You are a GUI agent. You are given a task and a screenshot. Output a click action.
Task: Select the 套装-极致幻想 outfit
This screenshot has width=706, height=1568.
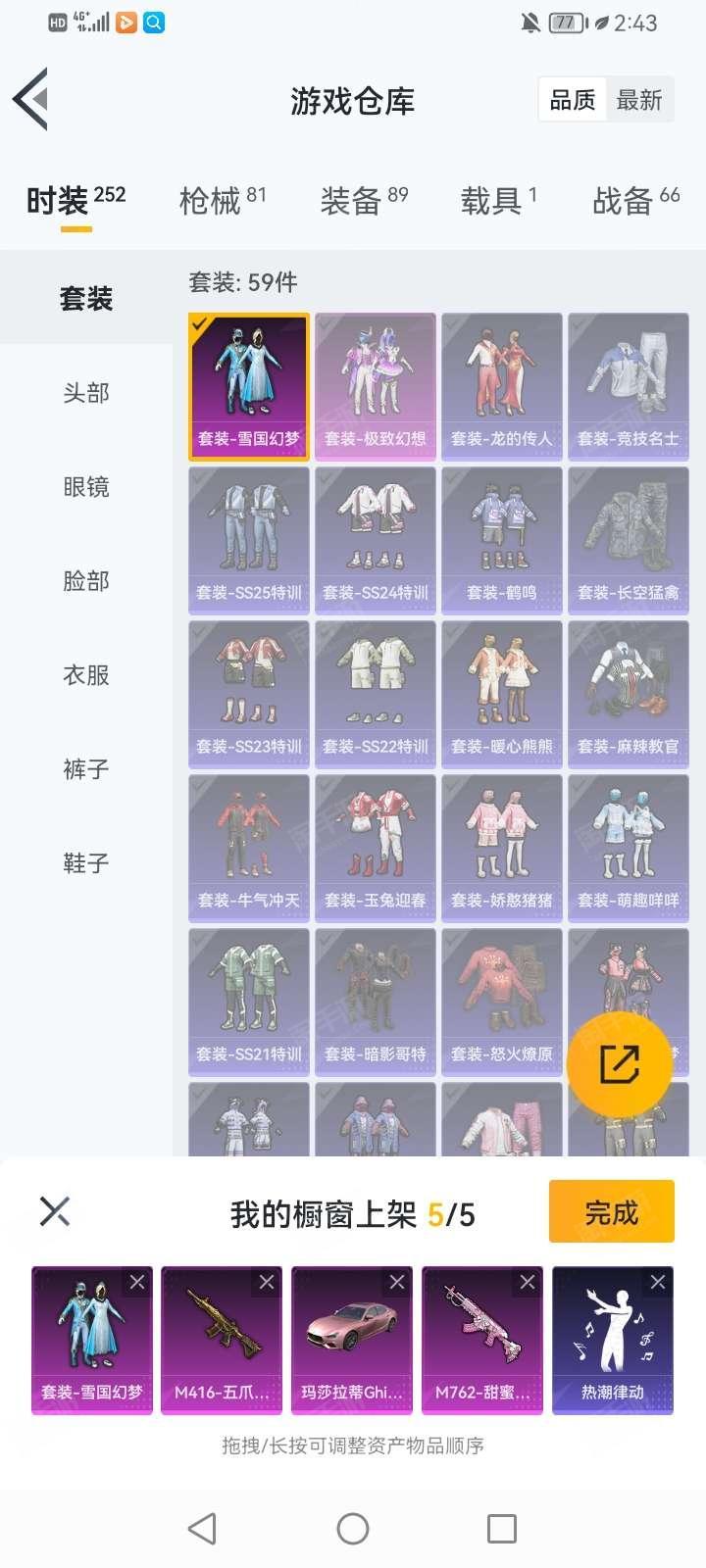click(376, 387)
